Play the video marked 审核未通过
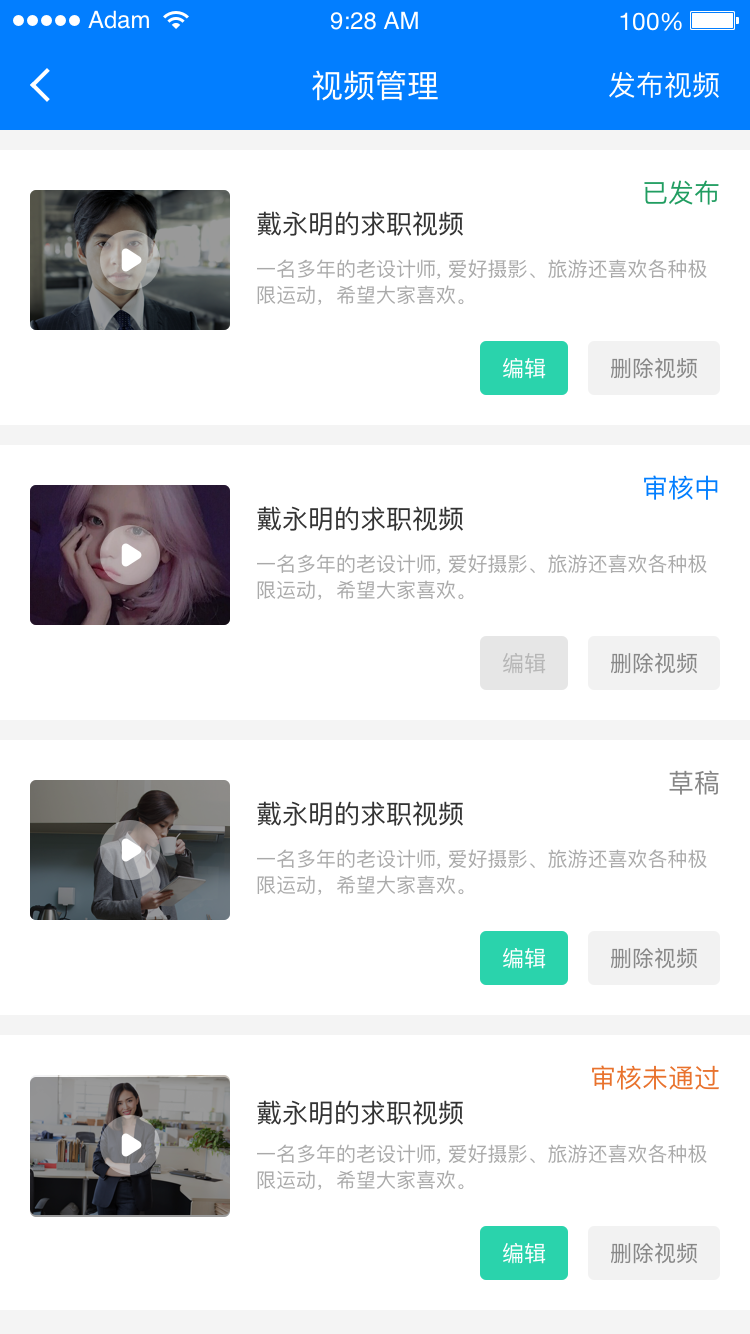Image resolution: width=750 pixels, height=1334 pixels. 130,1145
